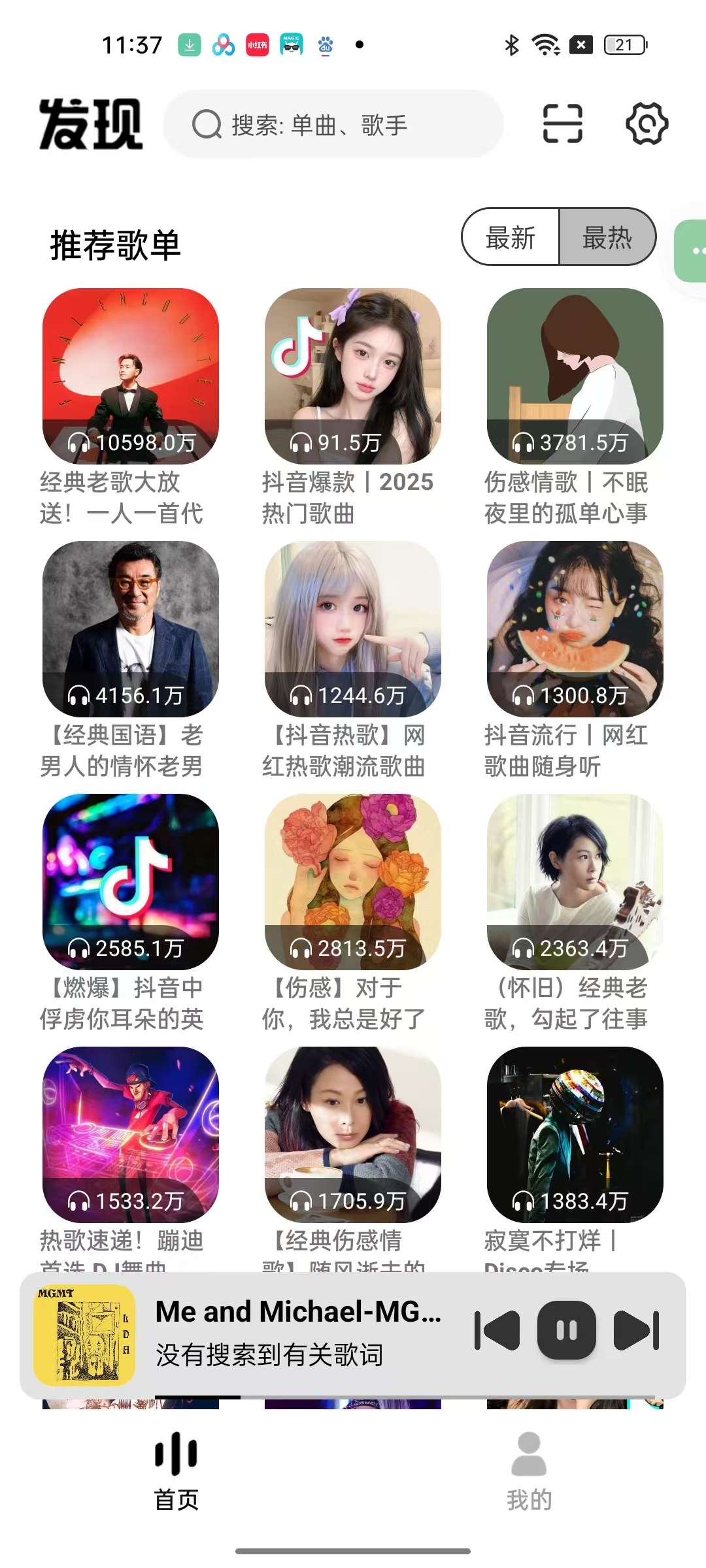Open the 【伤感】对于你，我总是好了 playlist
706x1568 pixels.
352,882
